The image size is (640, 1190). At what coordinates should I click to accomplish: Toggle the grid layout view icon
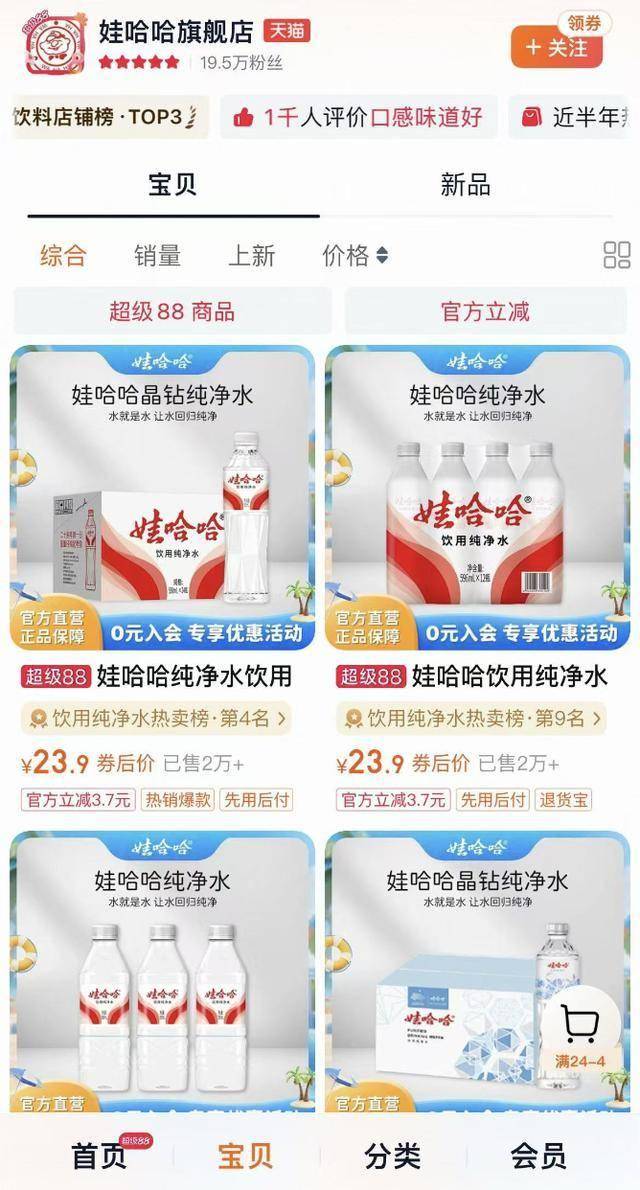click(x=616, y=256)
